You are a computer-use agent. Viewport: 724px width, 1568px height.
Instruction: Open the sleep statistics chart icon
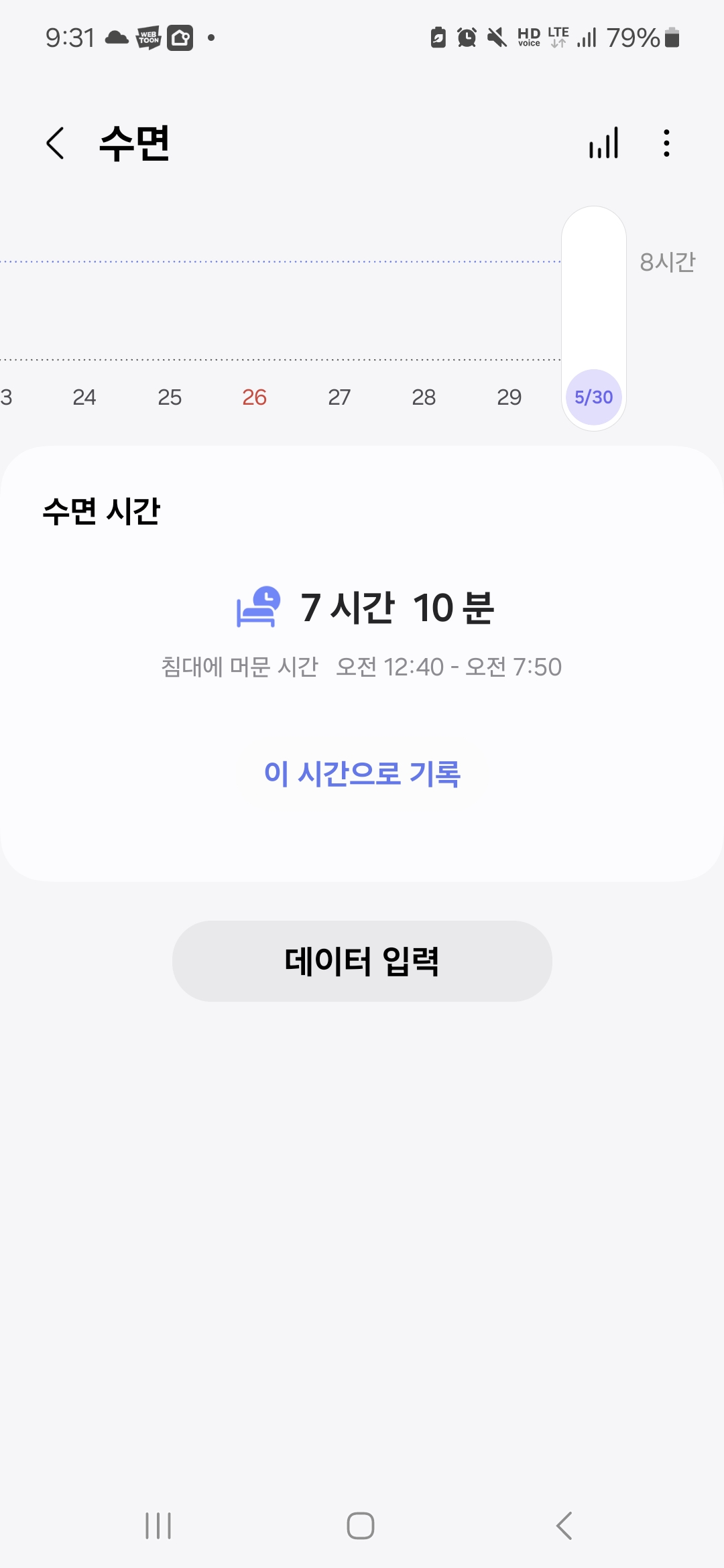pos(603,143)
